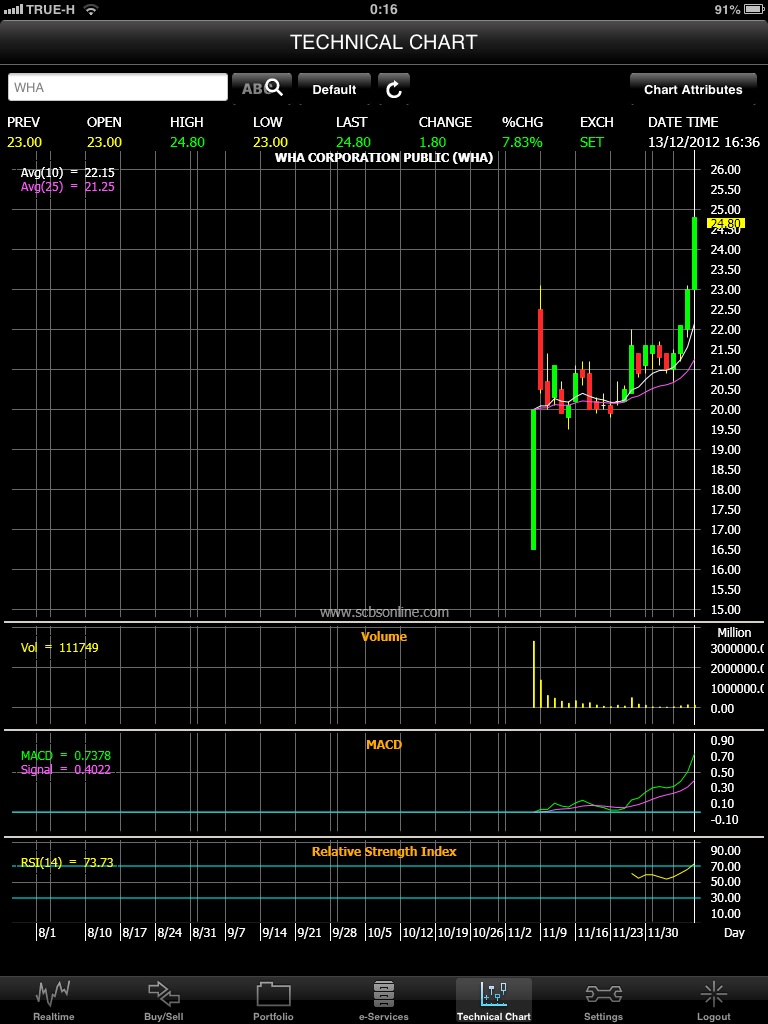Open the e-Services tab

[x=384, y=999]
